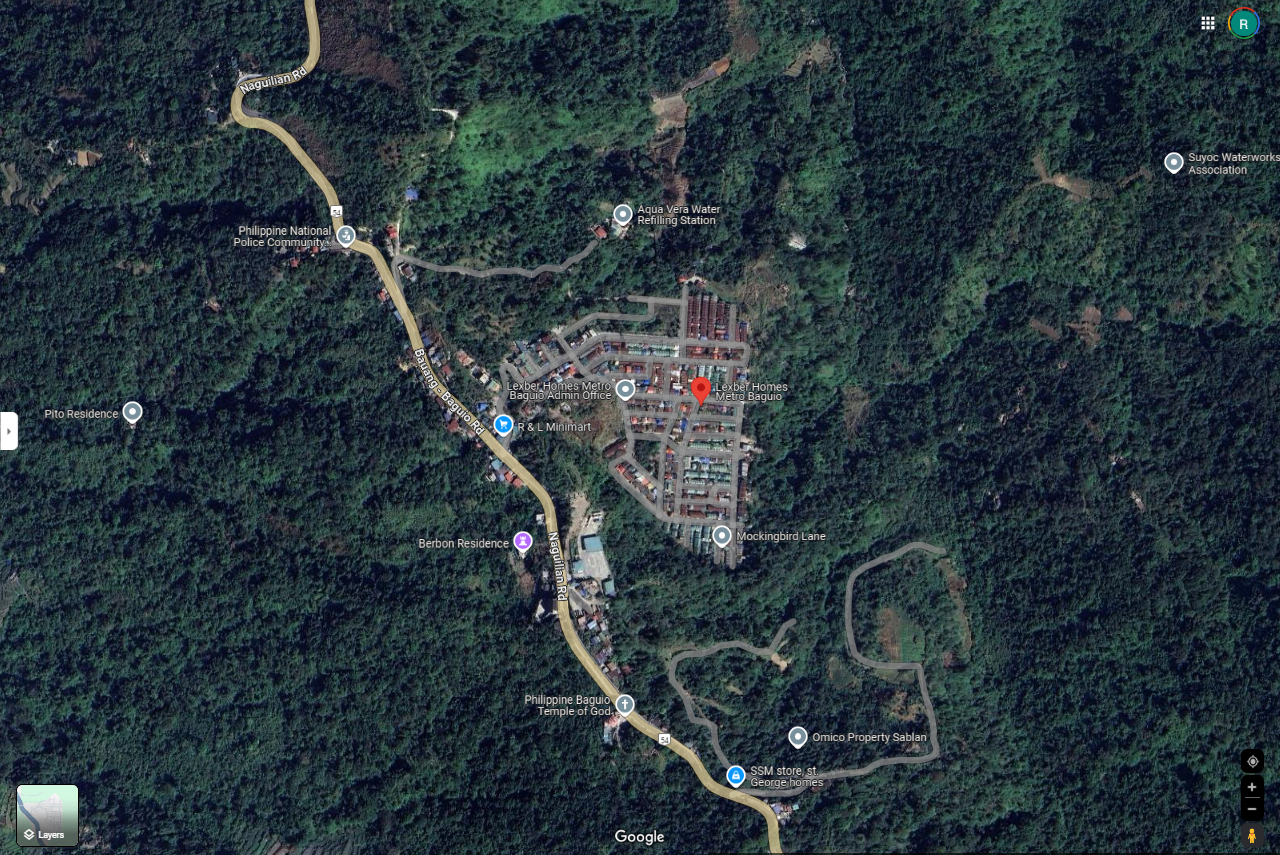The height and width of the screenshot is (855, 1280).
Task: Select Philippine National Police Community marker
Action: coord(346,236)
